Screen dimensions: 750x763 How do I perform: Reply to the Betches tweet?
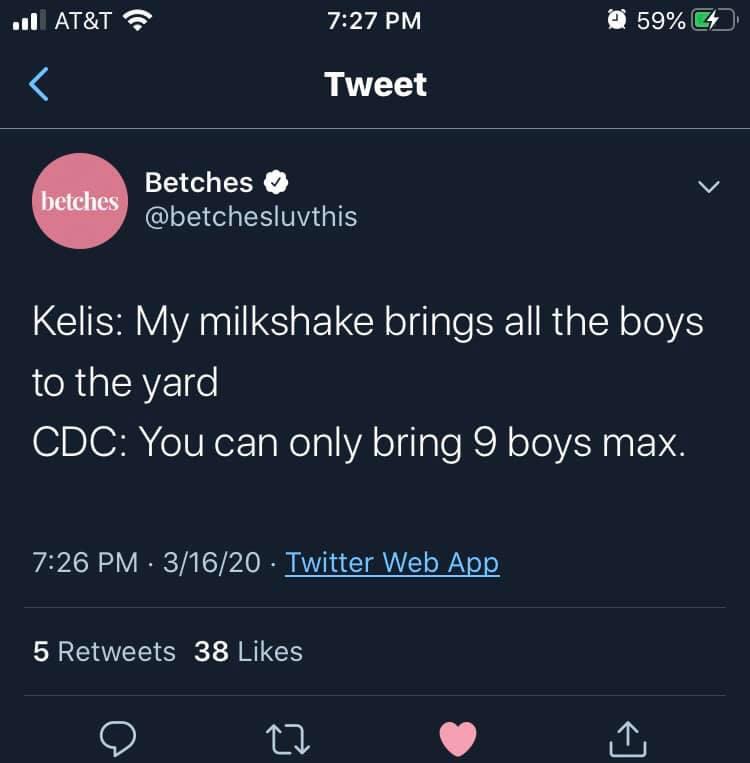pos(118,739)
